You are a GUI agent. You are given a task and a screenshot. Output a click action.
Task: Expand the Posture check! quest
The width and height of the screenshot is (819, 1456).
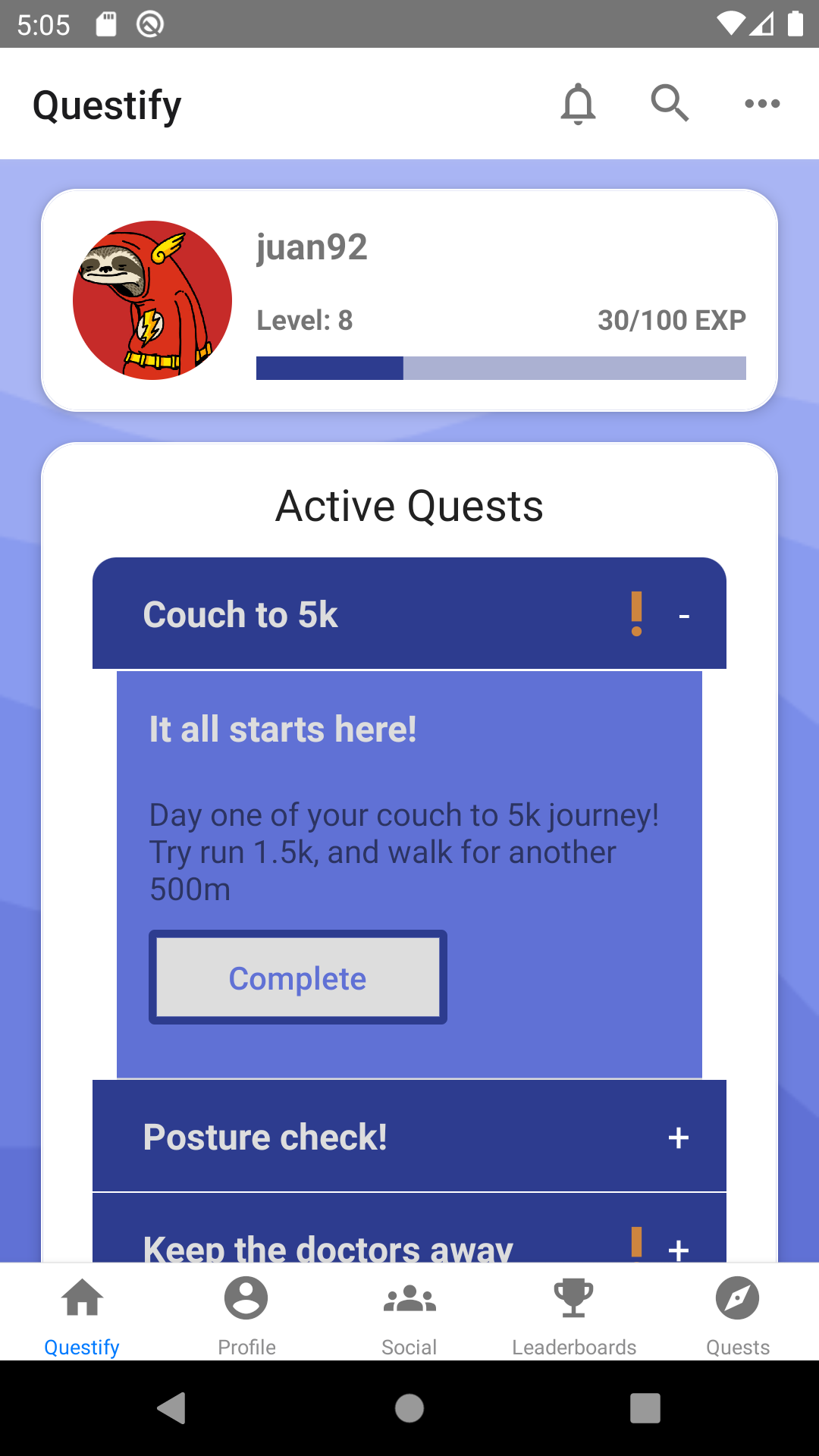pos(679,1137)
